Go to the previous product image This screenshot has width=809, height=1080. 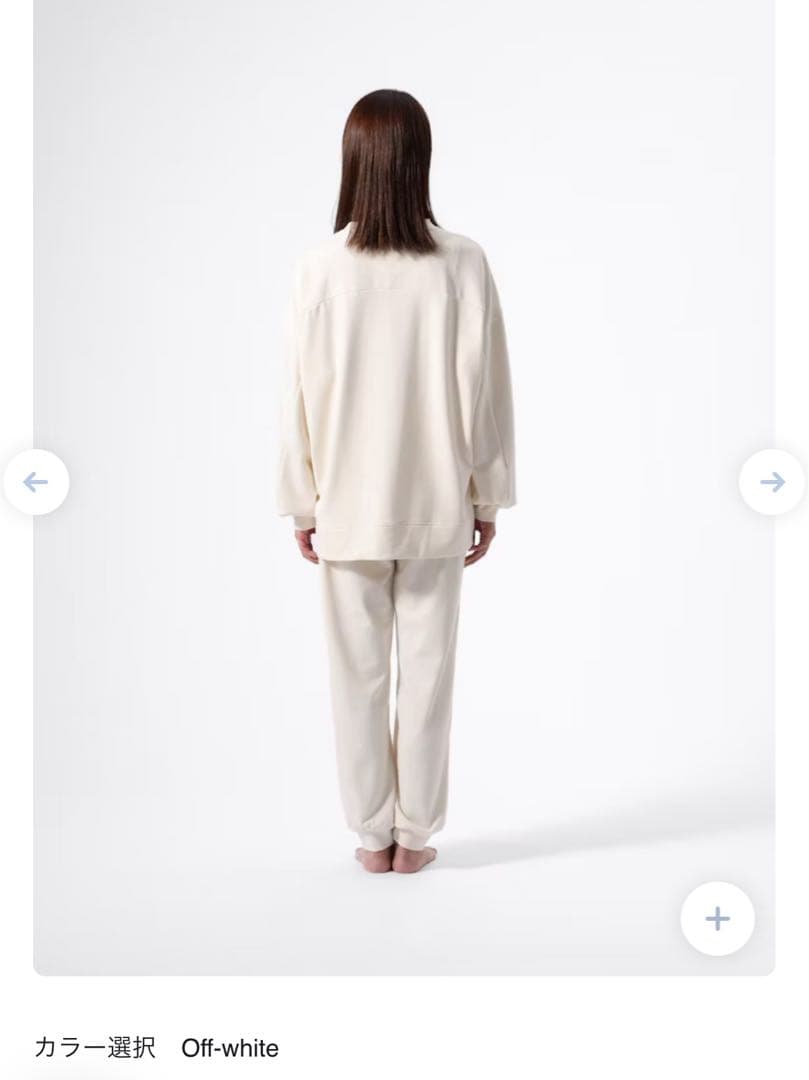coord(36,483)
